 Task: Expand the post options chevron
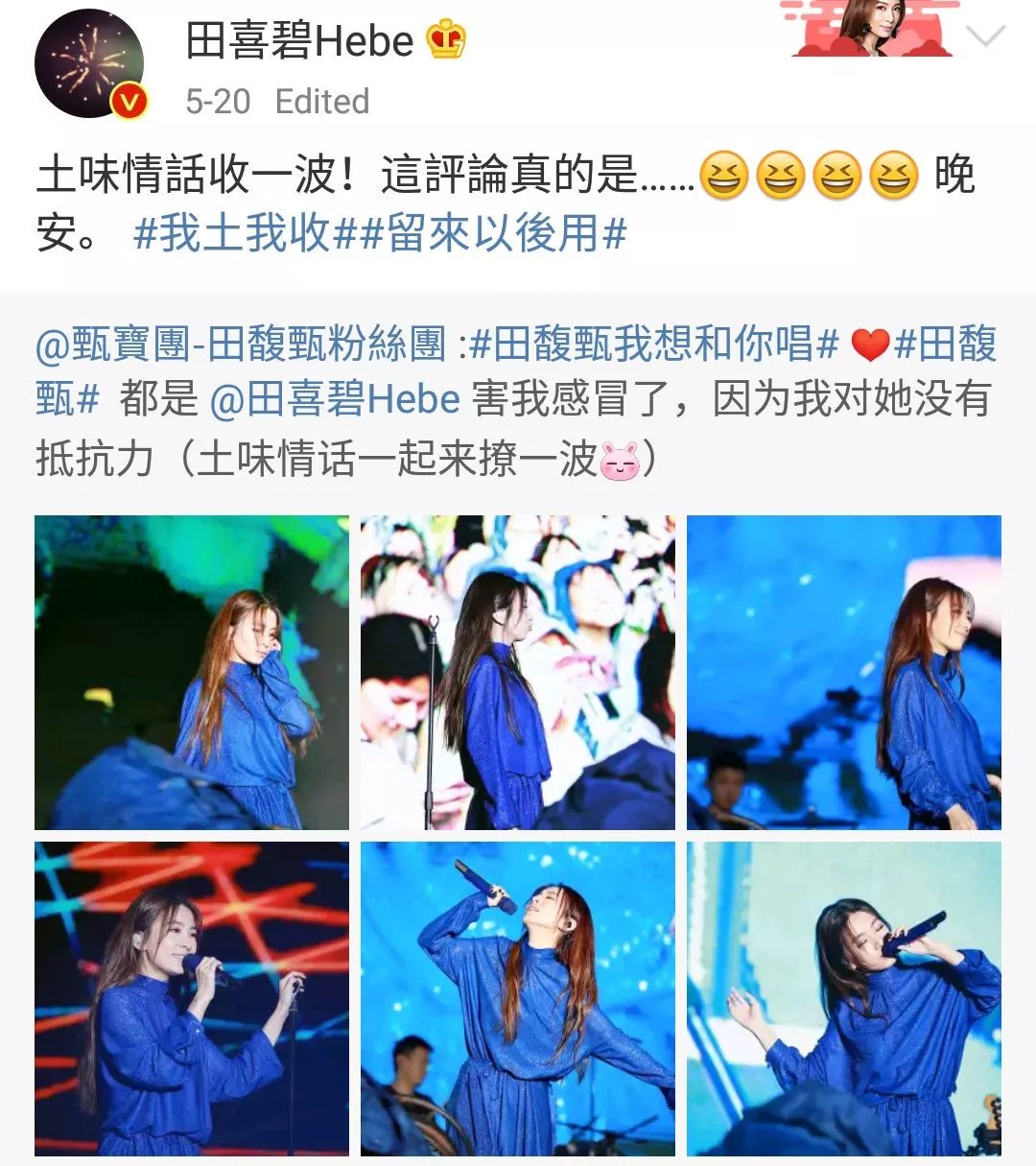tap(985, 36)
